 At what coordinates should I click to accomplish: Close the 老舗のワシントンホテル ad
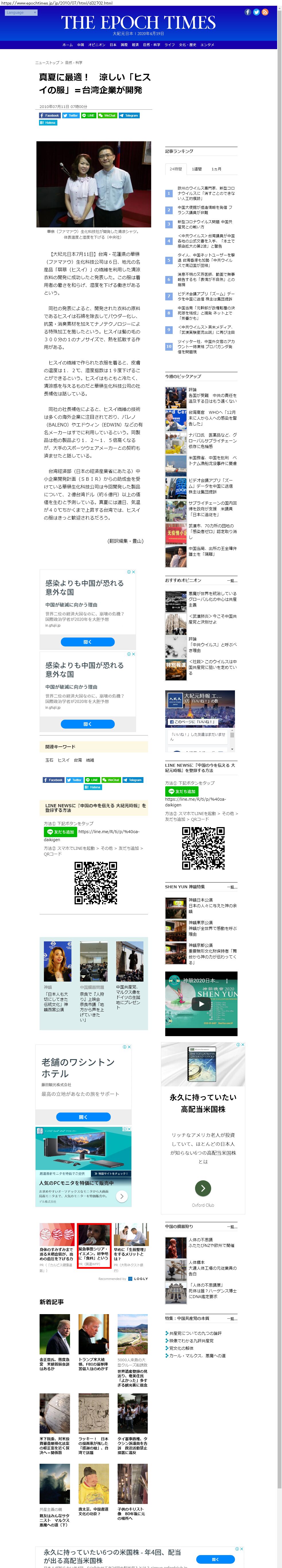pos(129,1046)
